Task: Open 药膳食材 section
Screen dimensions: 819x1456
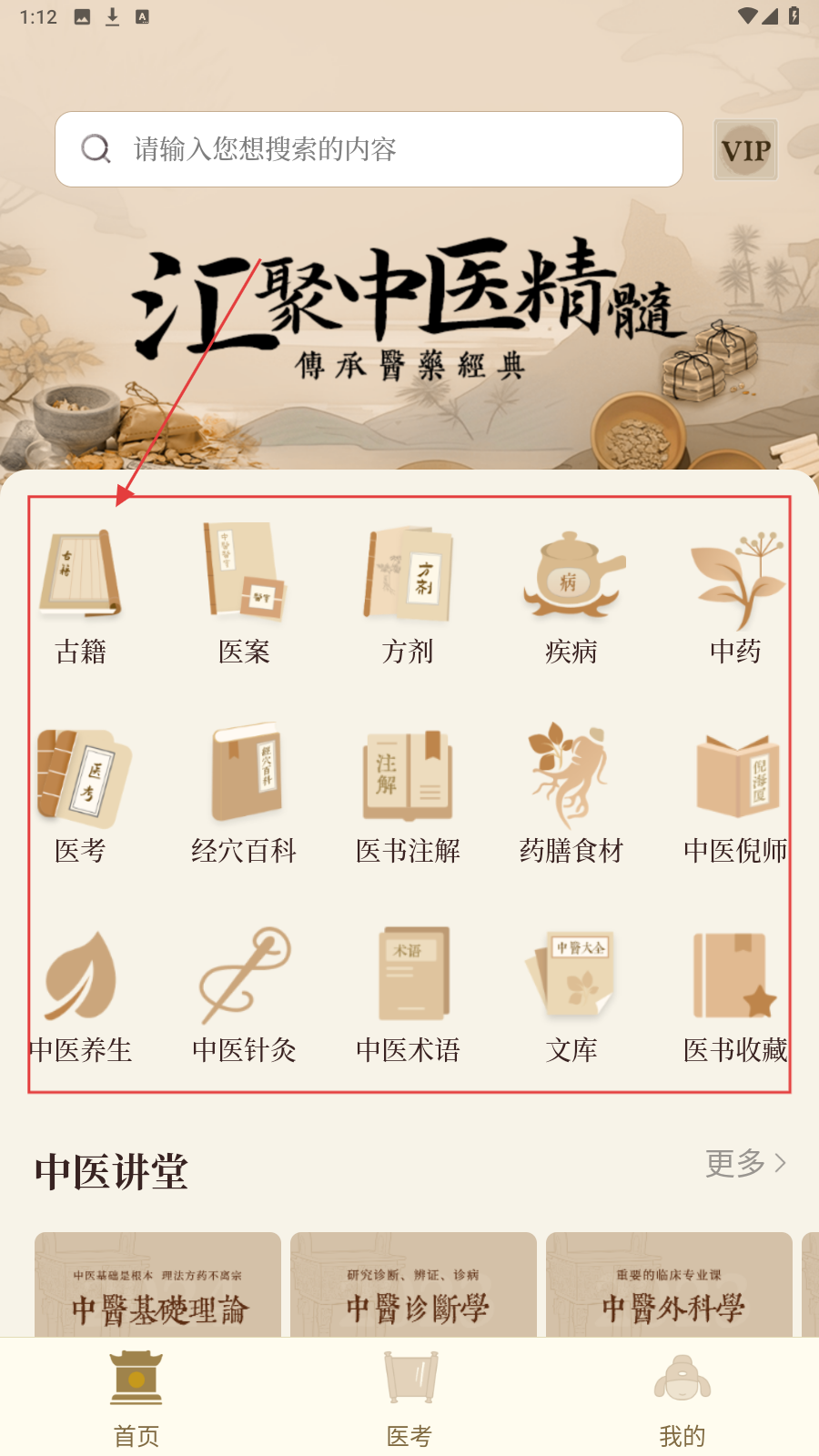Action: pyautogui.click(x=571, y=792)
